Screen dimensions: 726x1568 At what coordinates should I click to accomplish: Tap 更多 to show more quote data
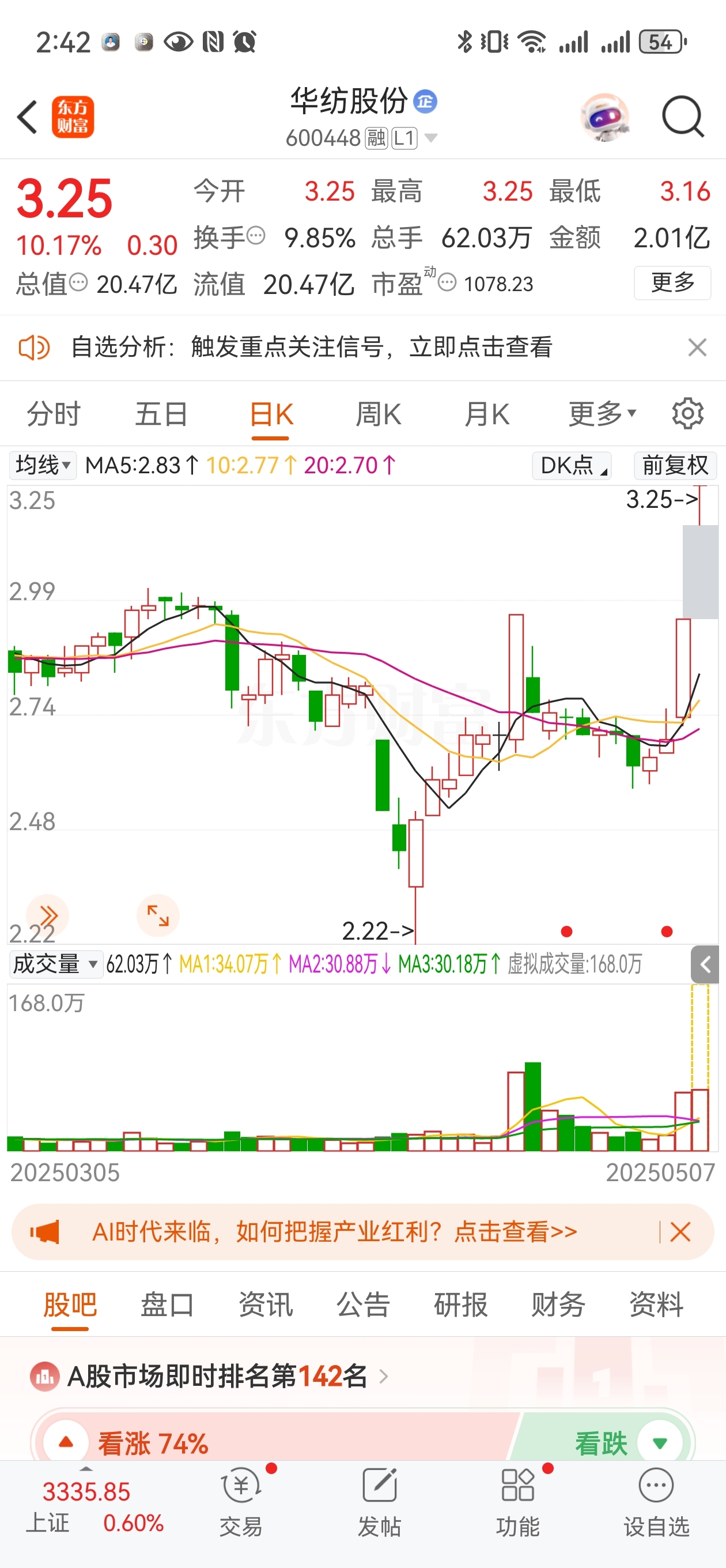[672, 282]
